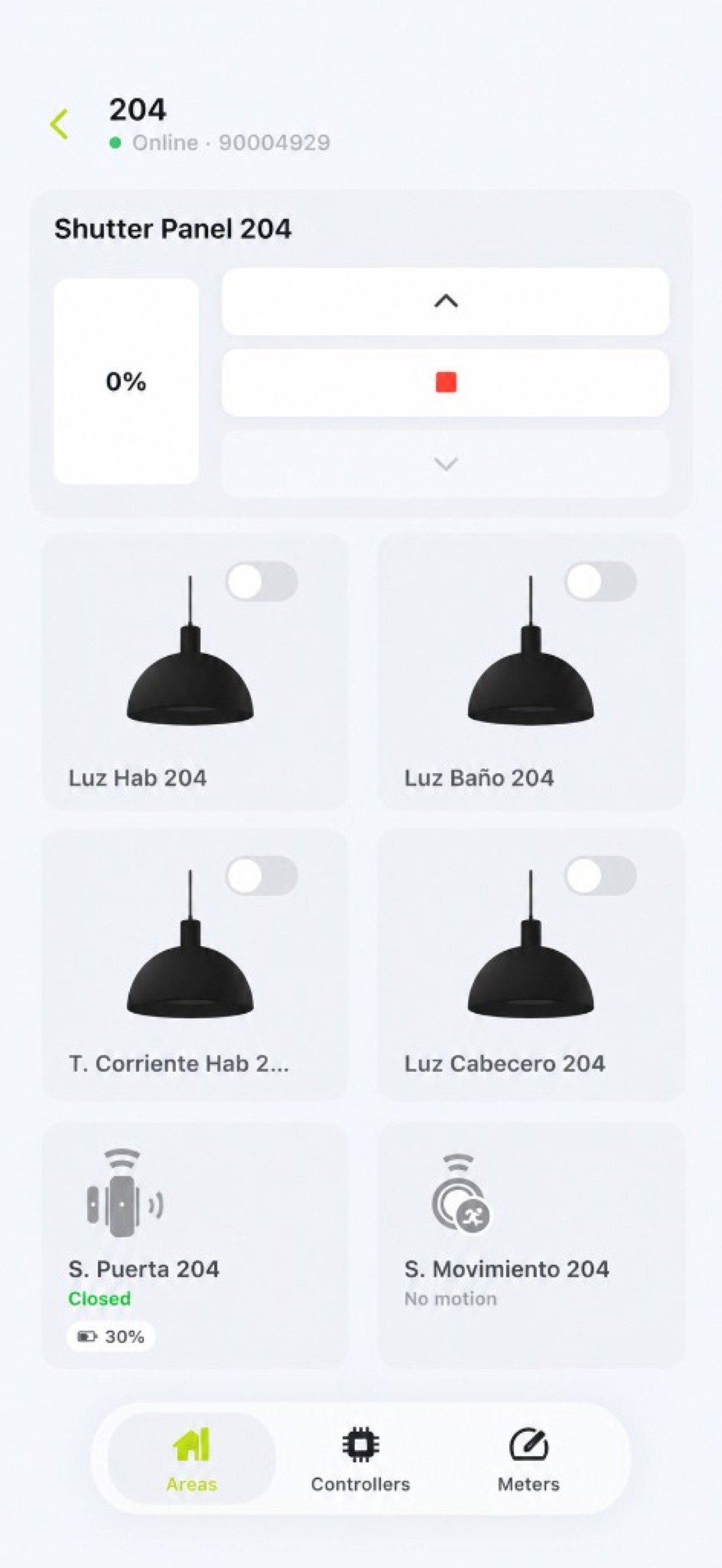
Task: Turn on Luz Hab 204 switch
Action: click(x=262, y=581)
